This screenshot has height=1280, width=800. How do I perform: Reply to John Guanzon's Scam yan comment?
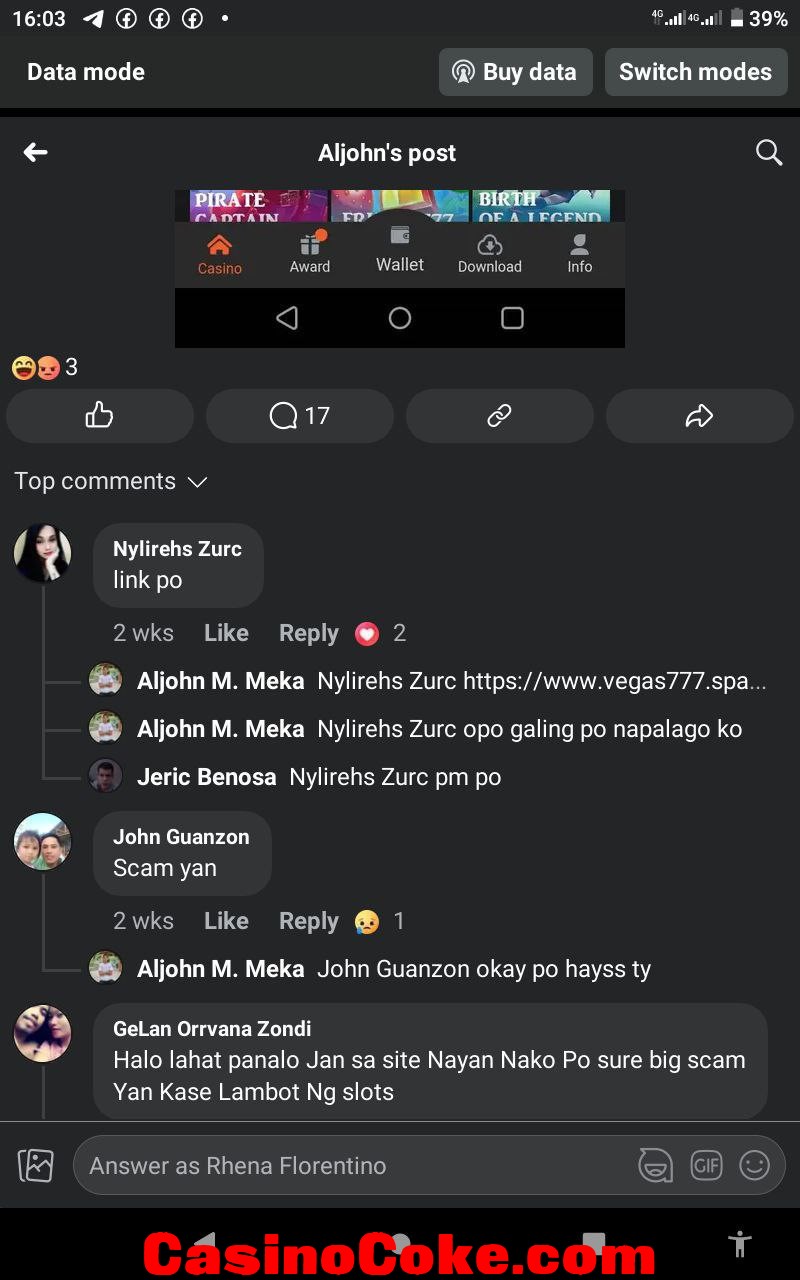308,921
